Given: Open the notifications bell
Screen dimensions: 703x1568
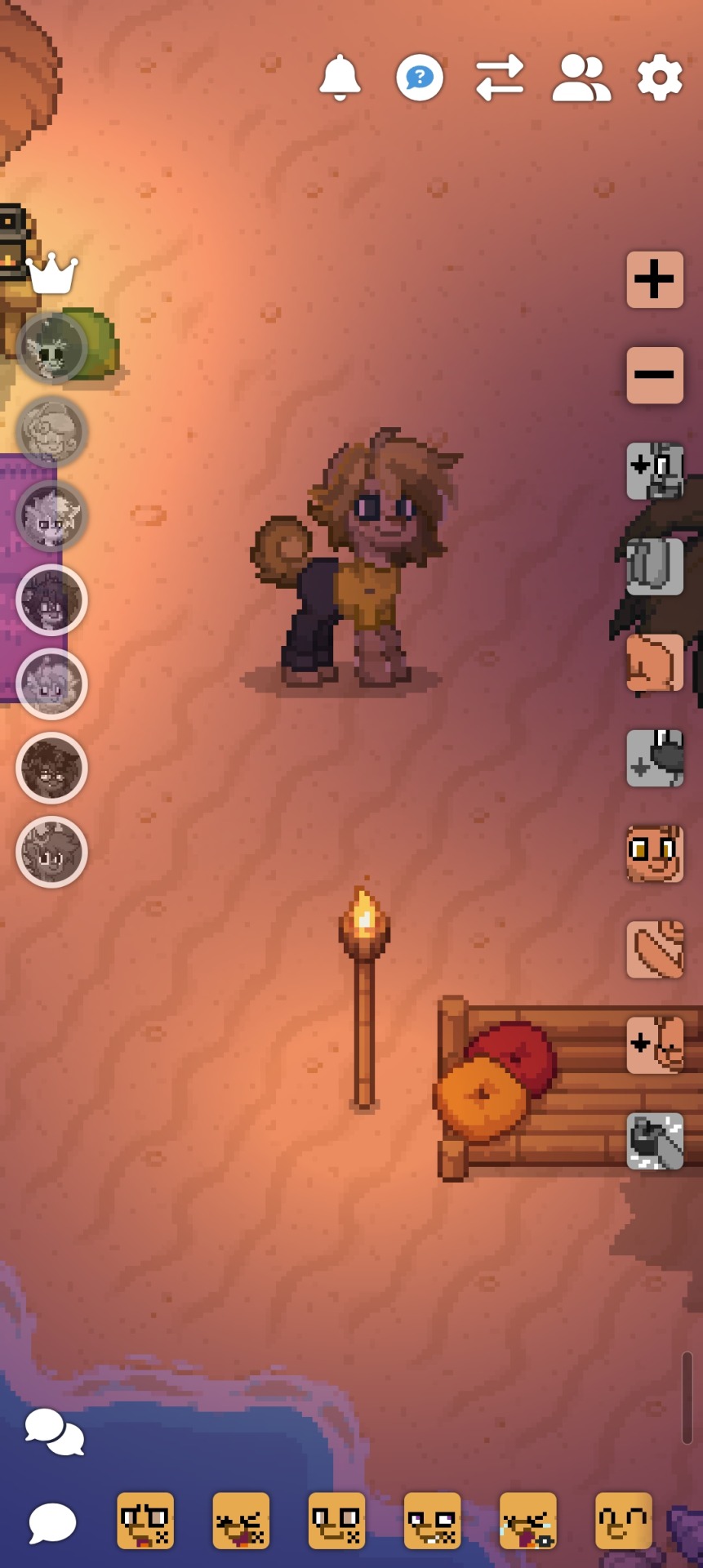Looking at the screenshot, I should point(340,78).
